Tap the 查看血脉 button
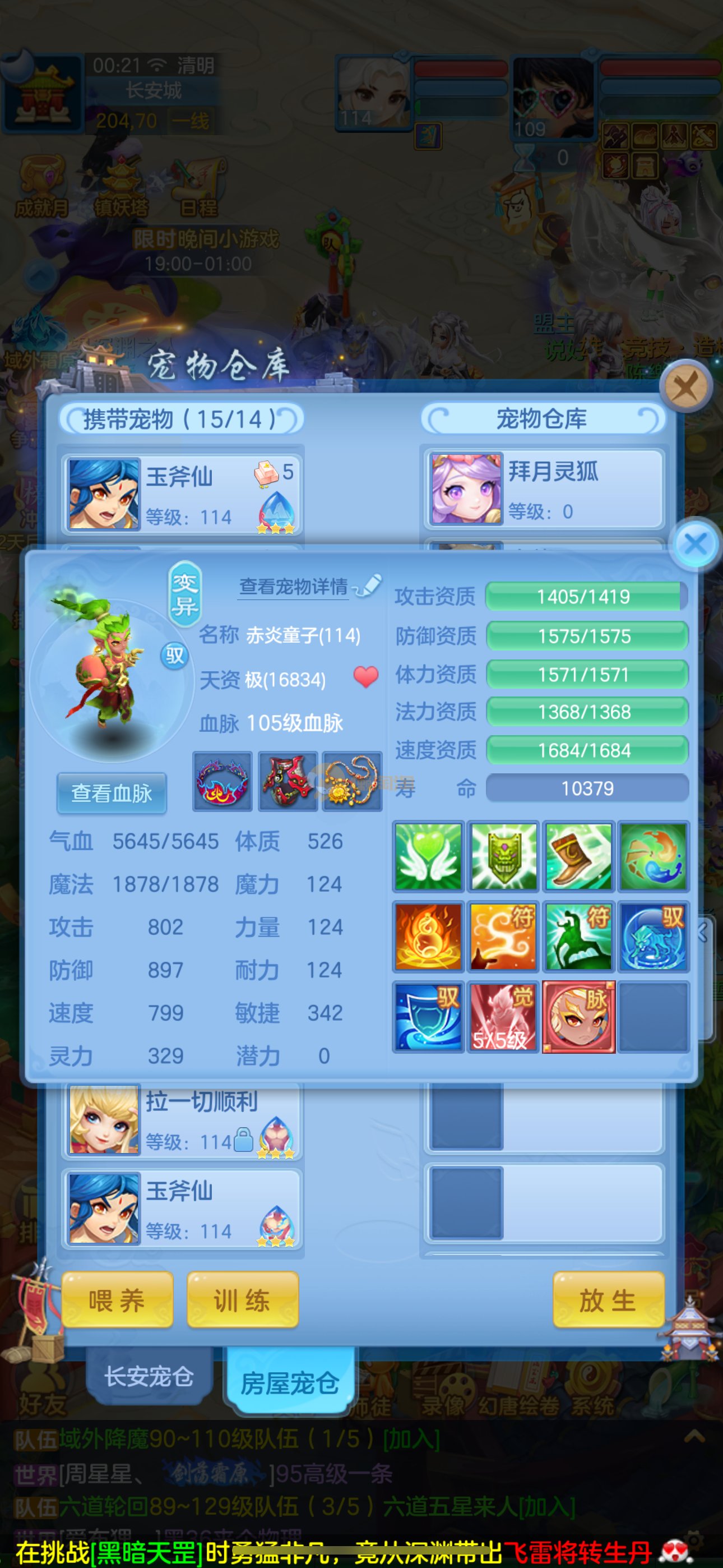Image resolution: width=723 pixels, height=1568 pixels. pyautogui.click(x=112, y=793)
